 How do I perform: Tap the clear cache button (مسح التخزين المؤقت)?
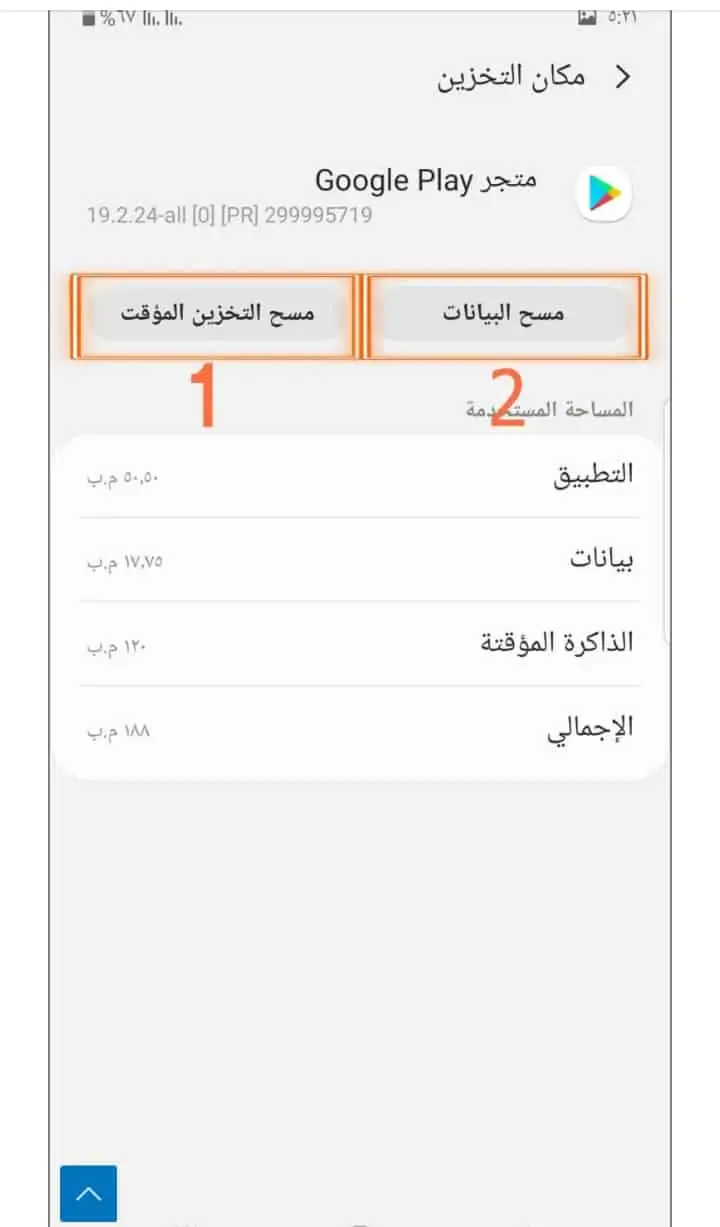(217, 314)
